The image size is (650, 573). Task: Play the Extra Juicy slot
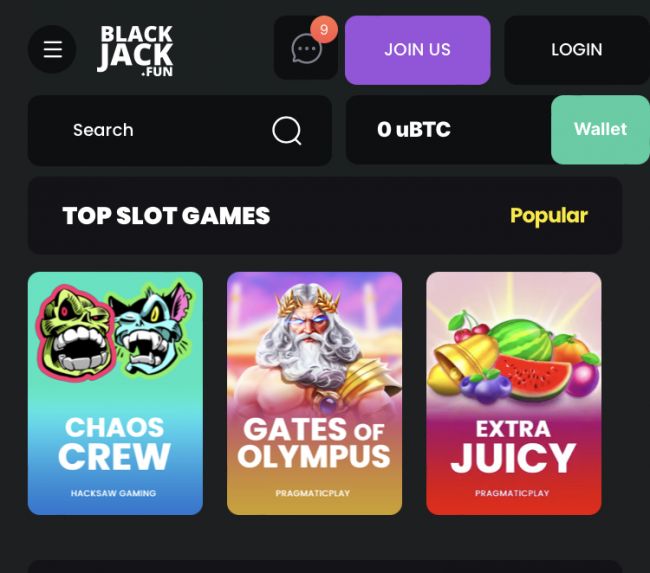513,393
